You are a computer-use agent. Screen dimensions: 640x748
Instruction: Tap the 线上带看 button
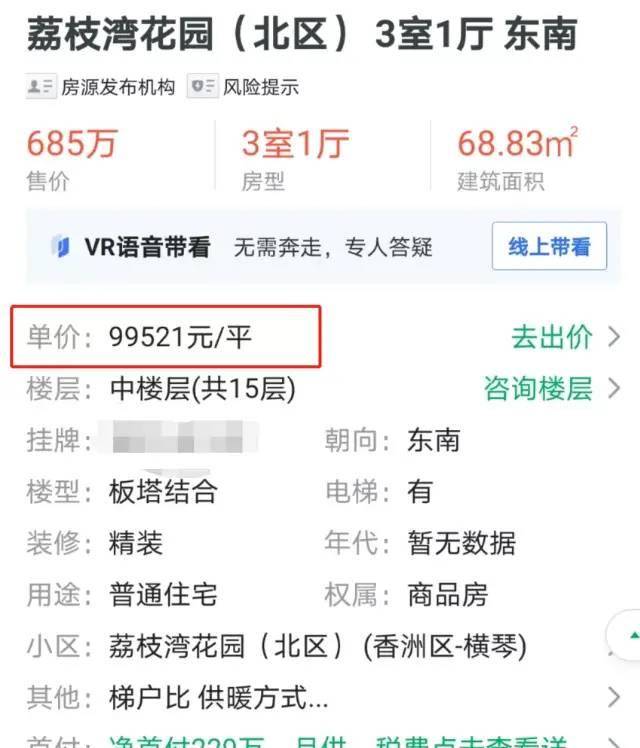point(549,247)
